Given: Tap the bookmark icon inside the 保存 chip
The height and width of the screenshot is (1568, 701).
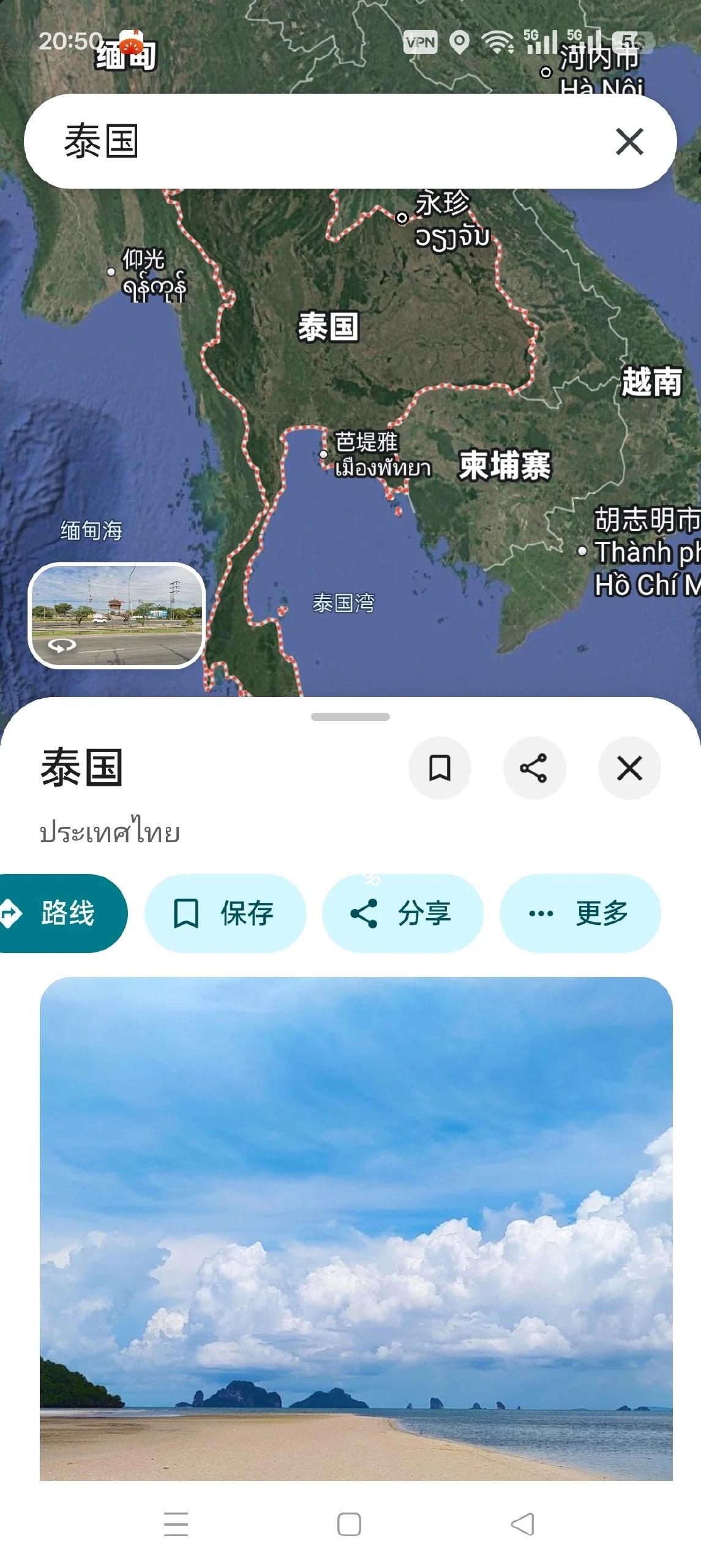Looking at the screenshot, I should coord(187,913).
